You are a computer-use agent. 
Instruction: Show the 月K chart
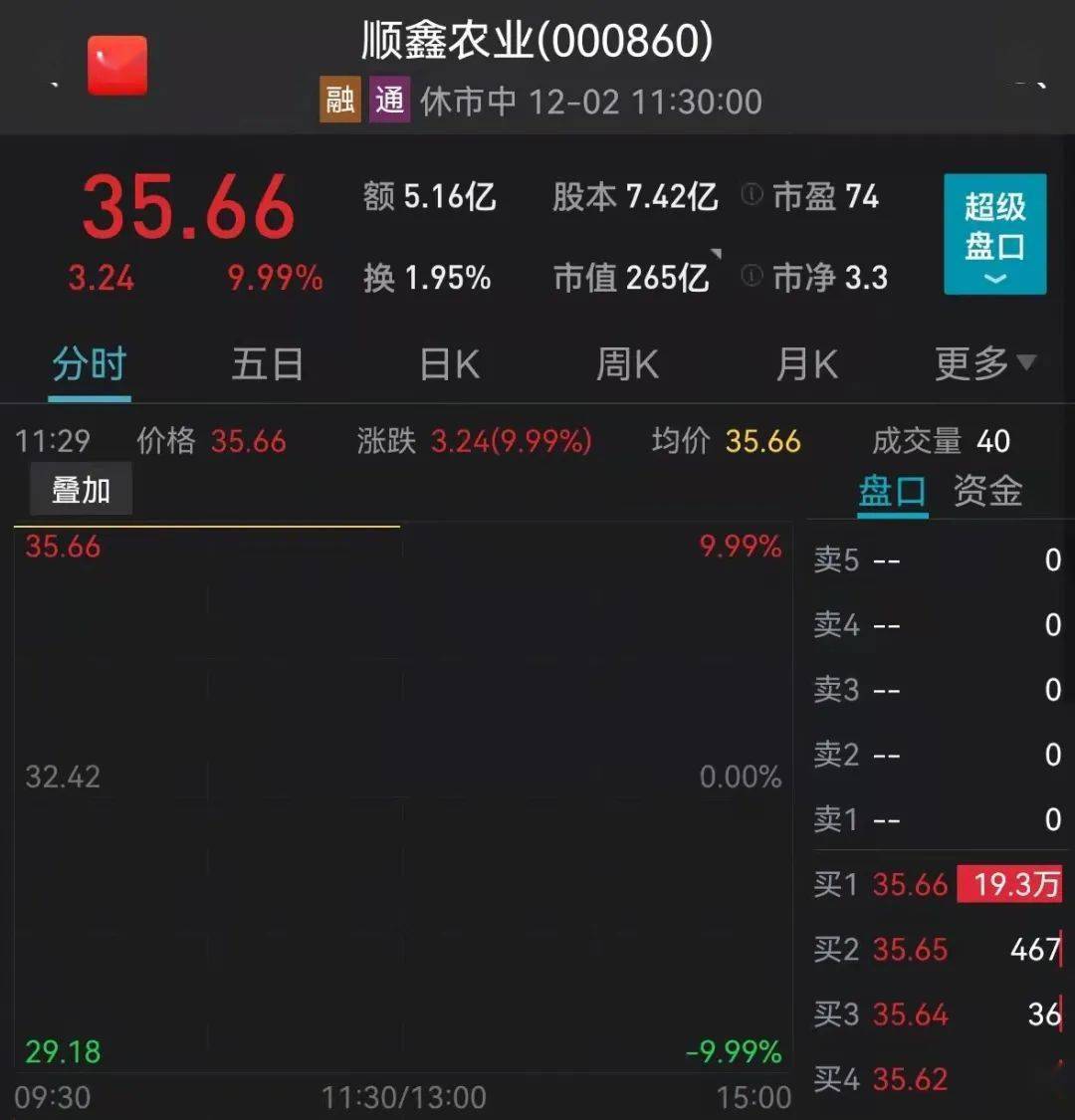tap(806, 365)
